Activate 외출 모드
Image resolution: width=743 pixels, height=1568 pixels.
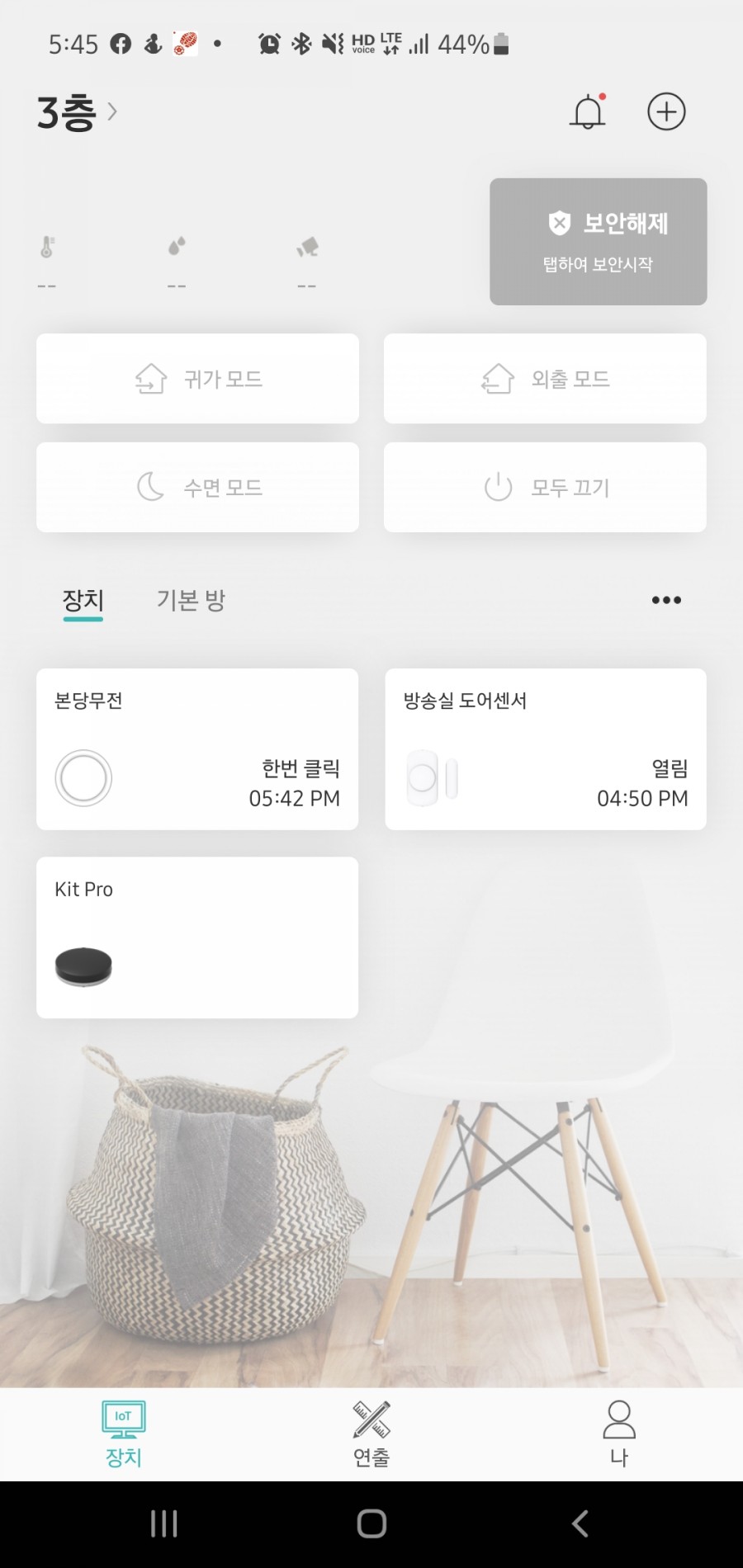pos(545,379)
